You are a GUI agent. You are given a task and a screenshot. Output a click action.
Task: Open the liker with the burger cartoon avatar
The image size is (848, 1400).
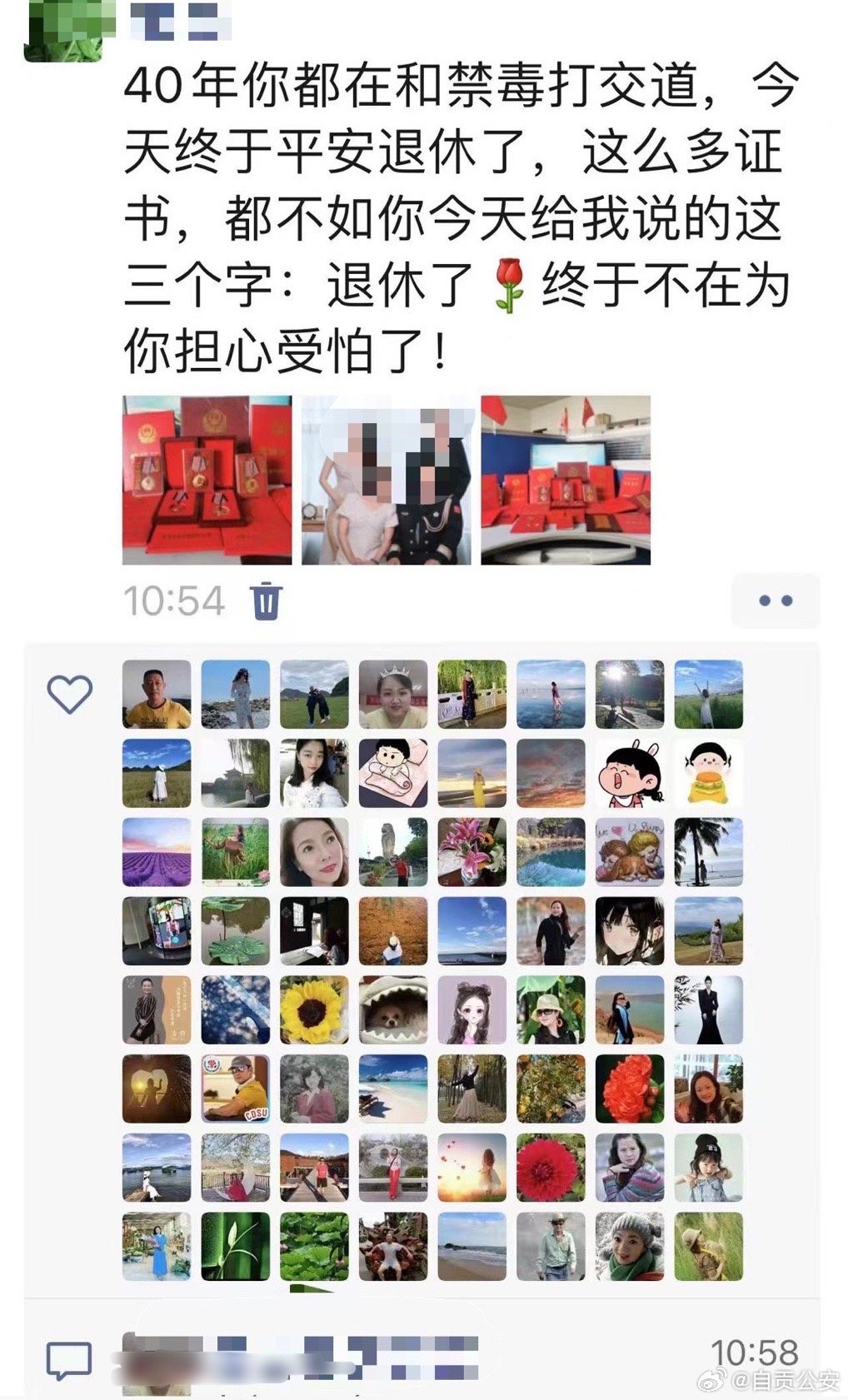(708, 774)
